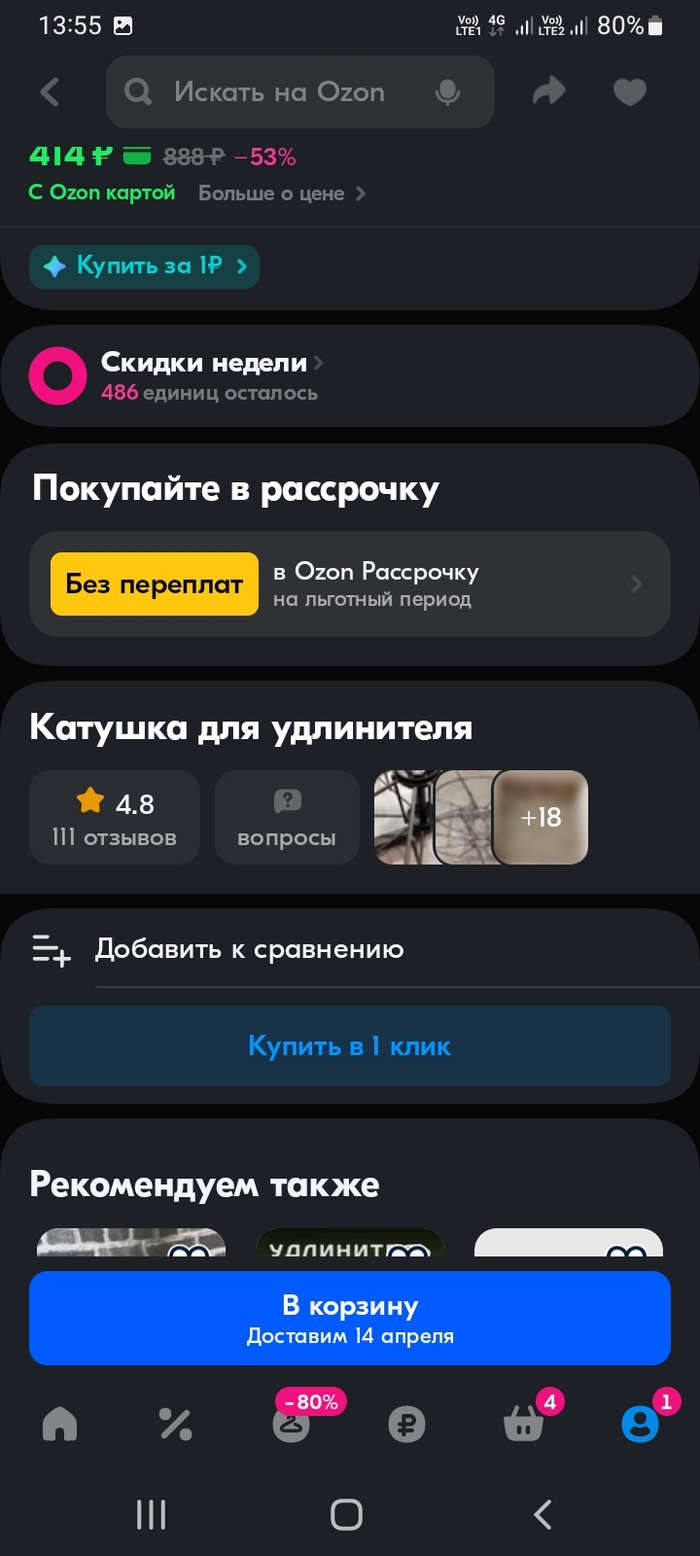Add product to favorites with the heart

(629, 92)
